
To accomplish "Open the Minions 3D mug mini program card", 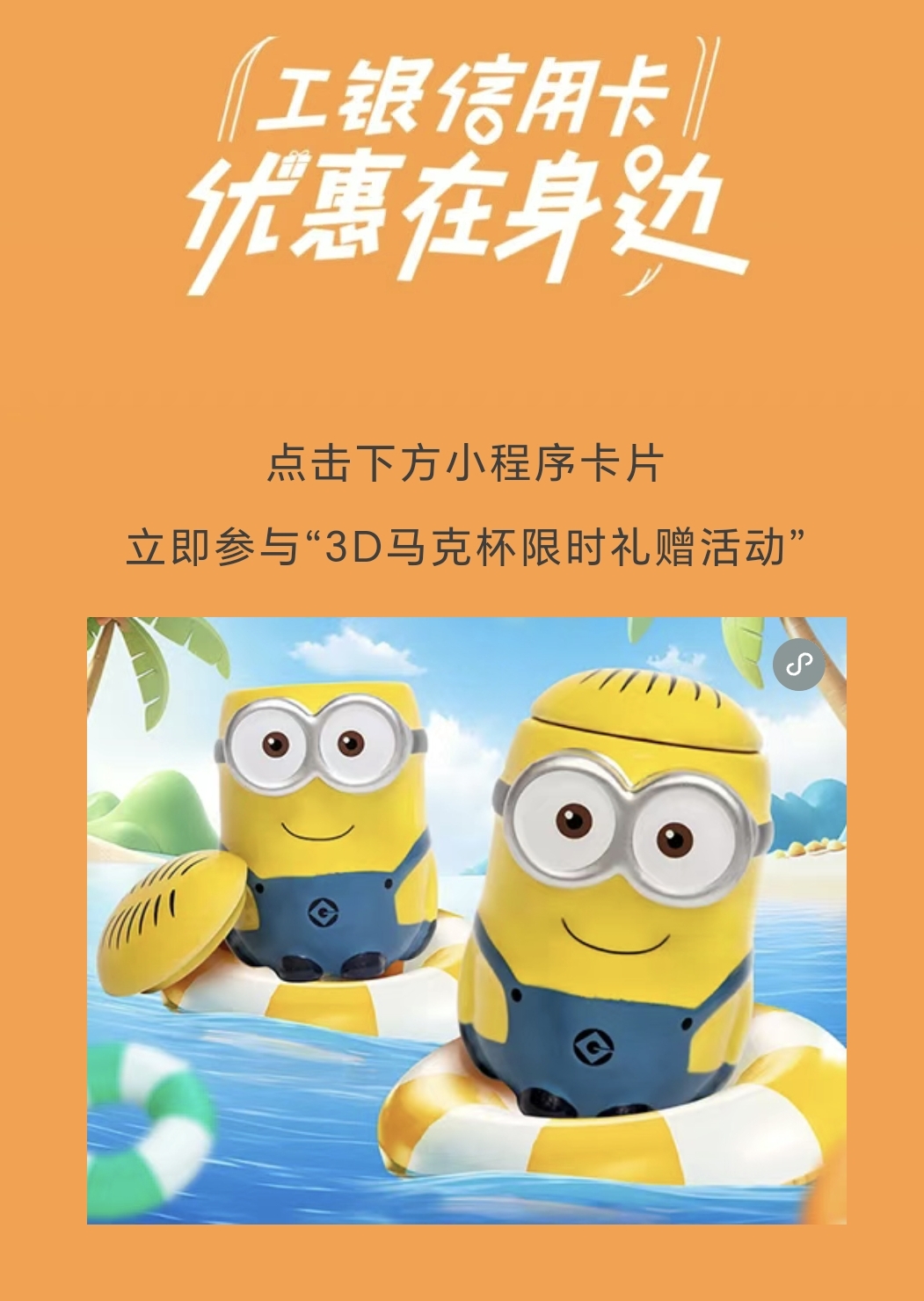I will pyautogui.click(x=466, y=919).
